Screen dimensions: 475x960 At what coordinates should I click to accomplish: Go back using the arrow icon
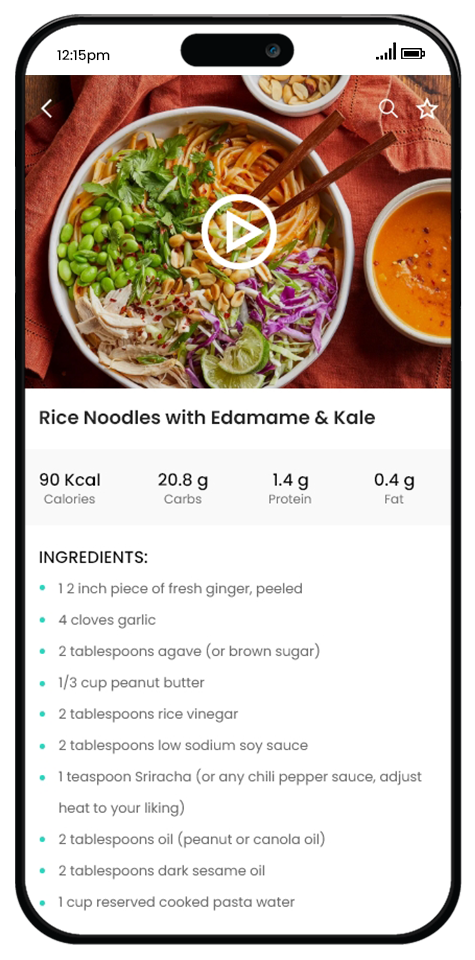(47, 109)
